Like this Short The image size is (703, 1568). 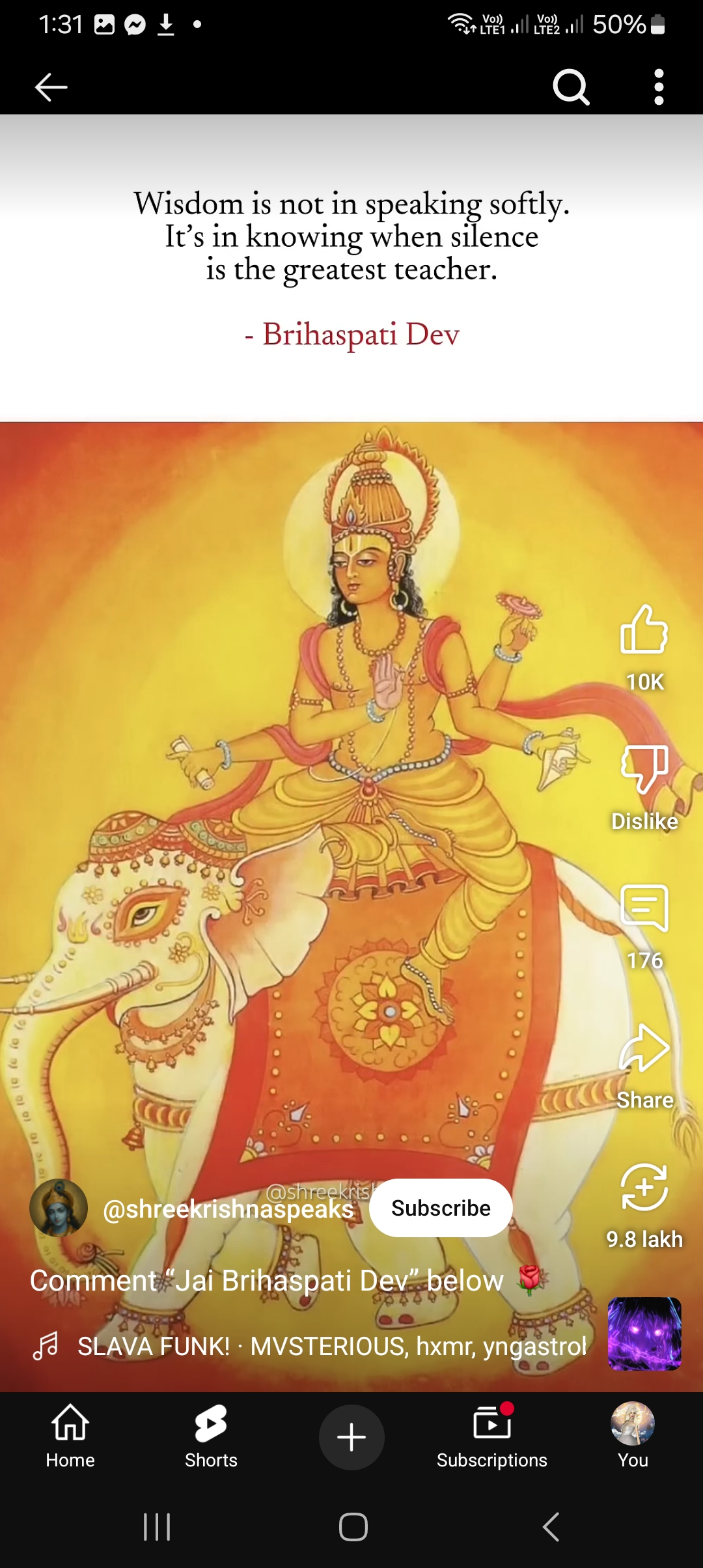pos(644,630)
